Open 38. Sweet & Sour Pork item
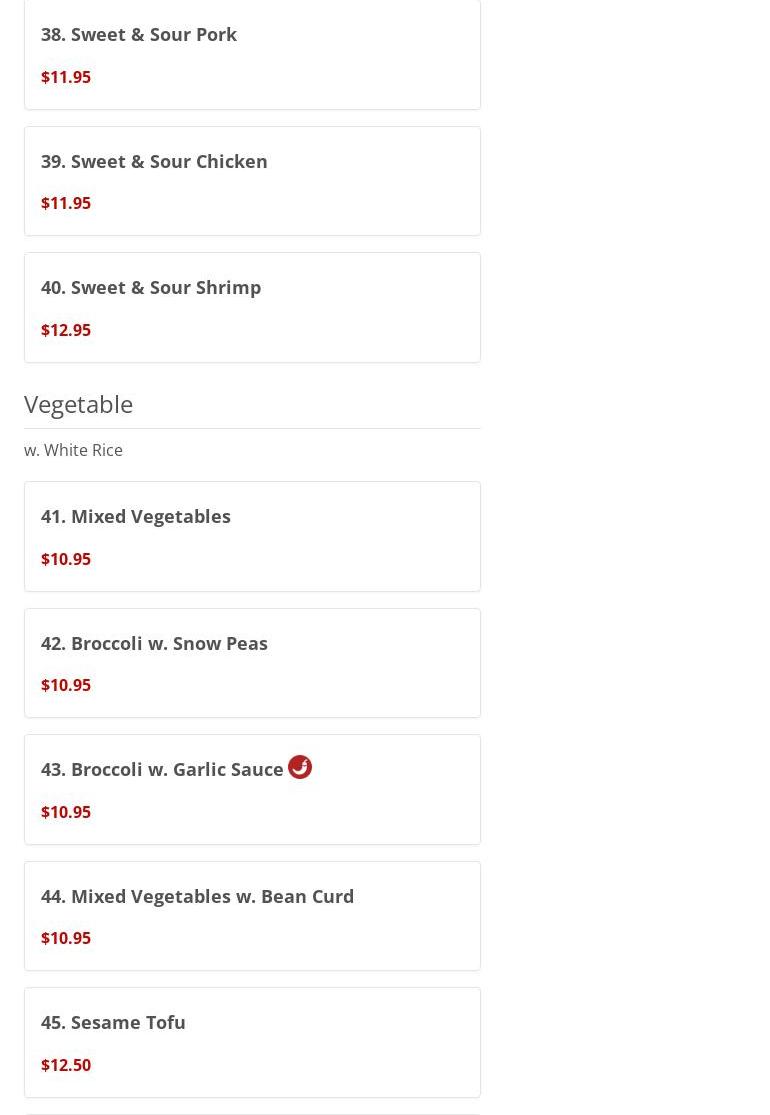The height and width of the screenshot is (1115, 770). pyautogui.click(x=139, y=35)
